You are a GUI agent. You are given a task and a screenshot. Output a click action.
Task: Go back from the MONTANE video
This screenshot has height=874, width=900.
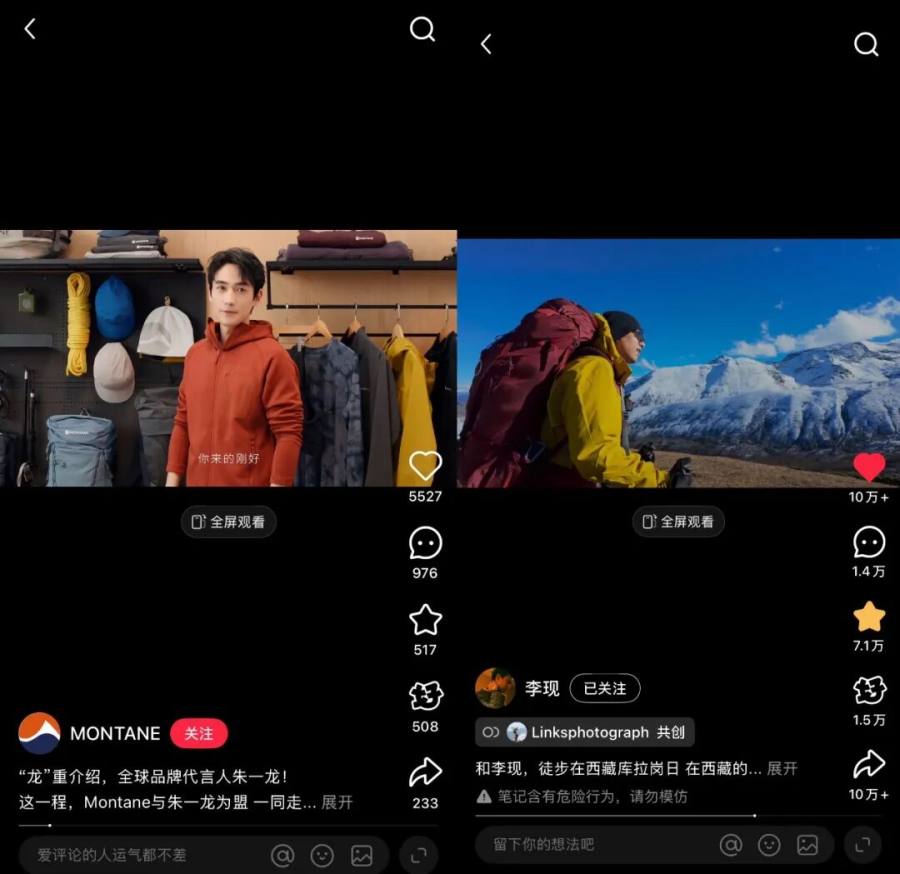[30, 30]
